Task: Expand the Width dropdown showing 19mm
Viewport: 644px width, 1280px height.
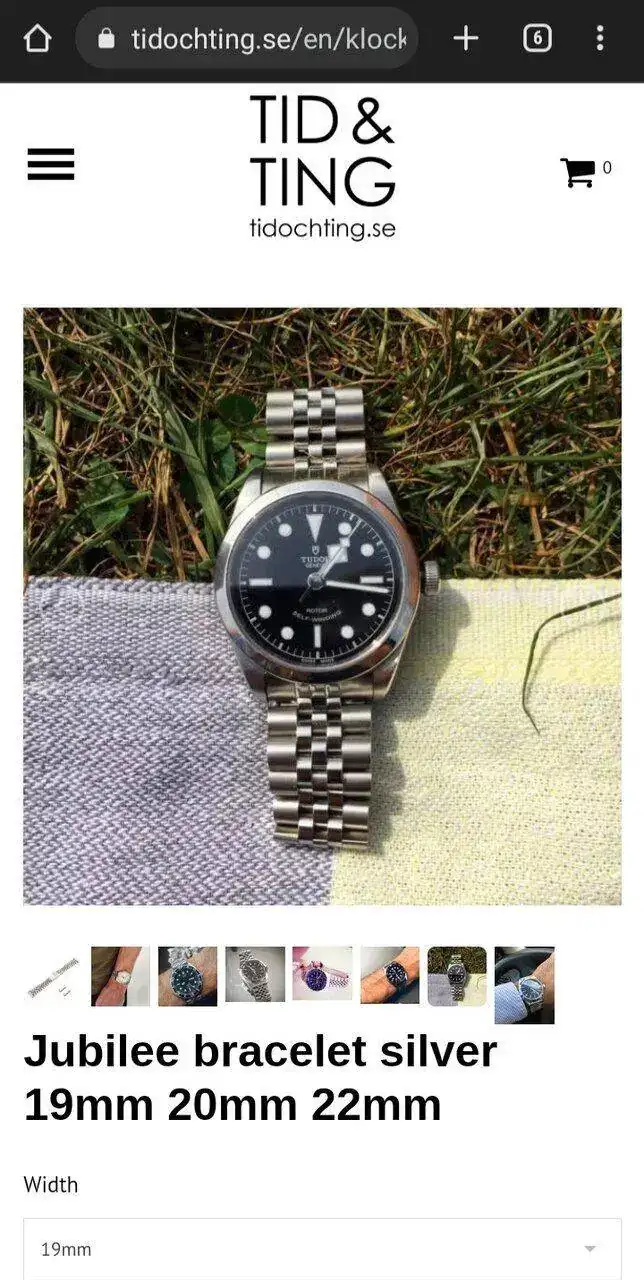Action: [322, 1248]
